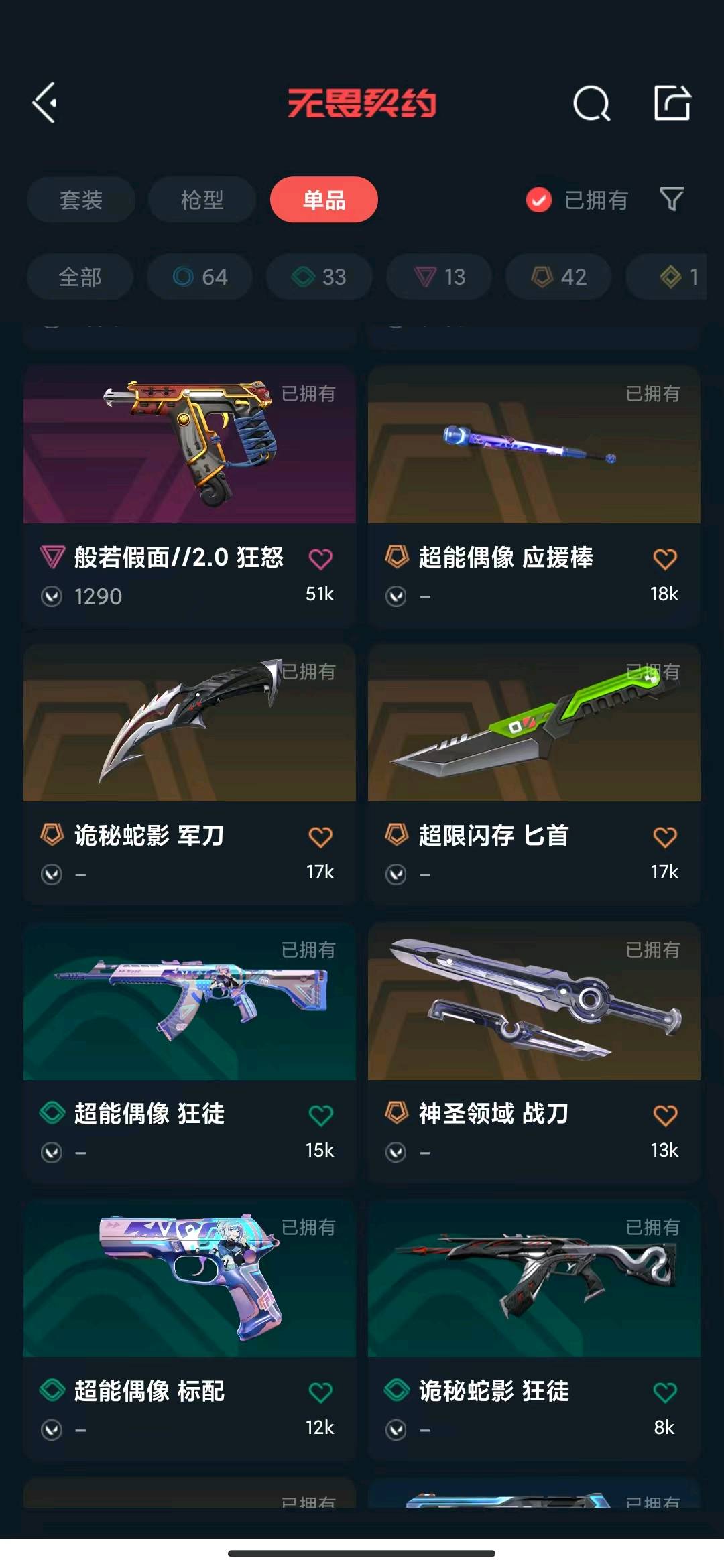Open the search magnifier icon

tap(592, 103)
